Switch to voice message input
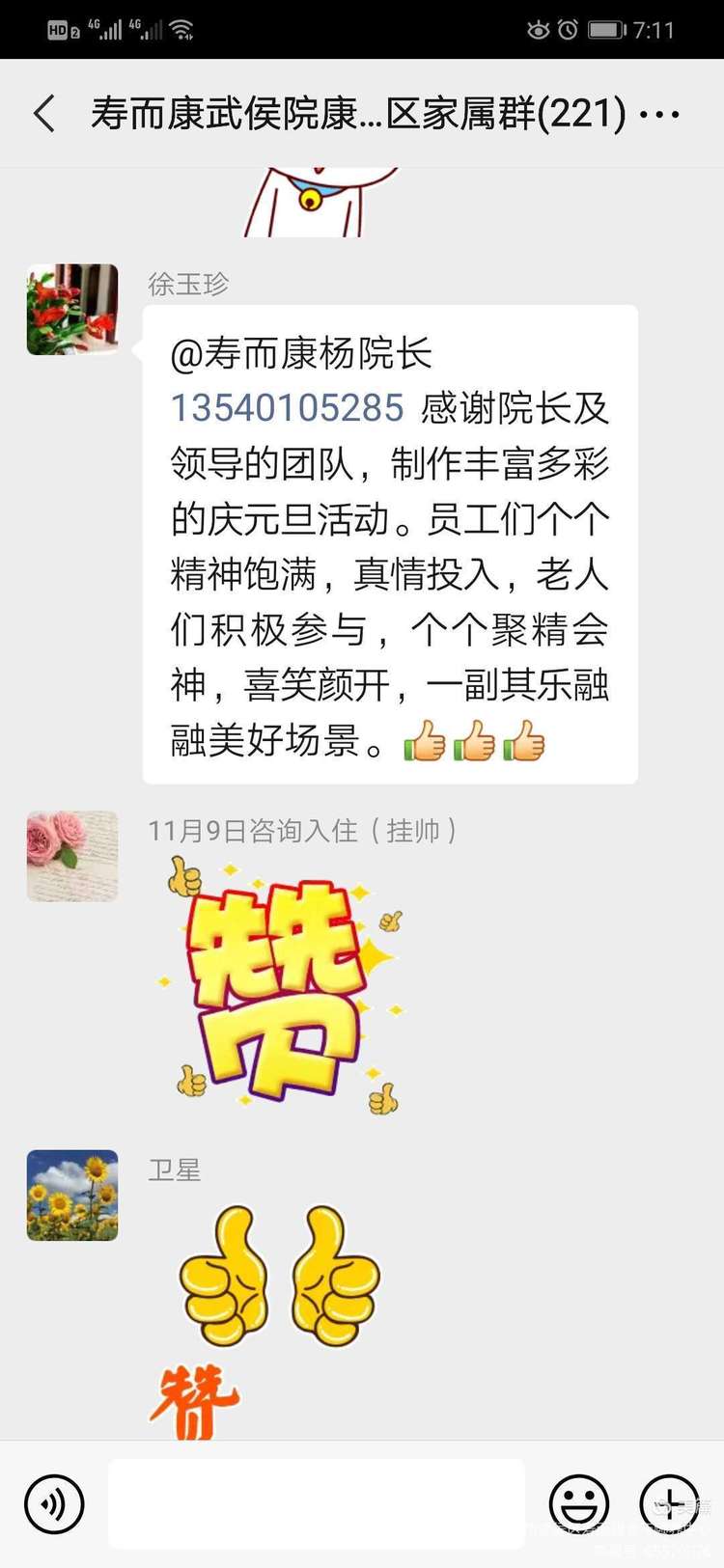 coord(54,1503)
